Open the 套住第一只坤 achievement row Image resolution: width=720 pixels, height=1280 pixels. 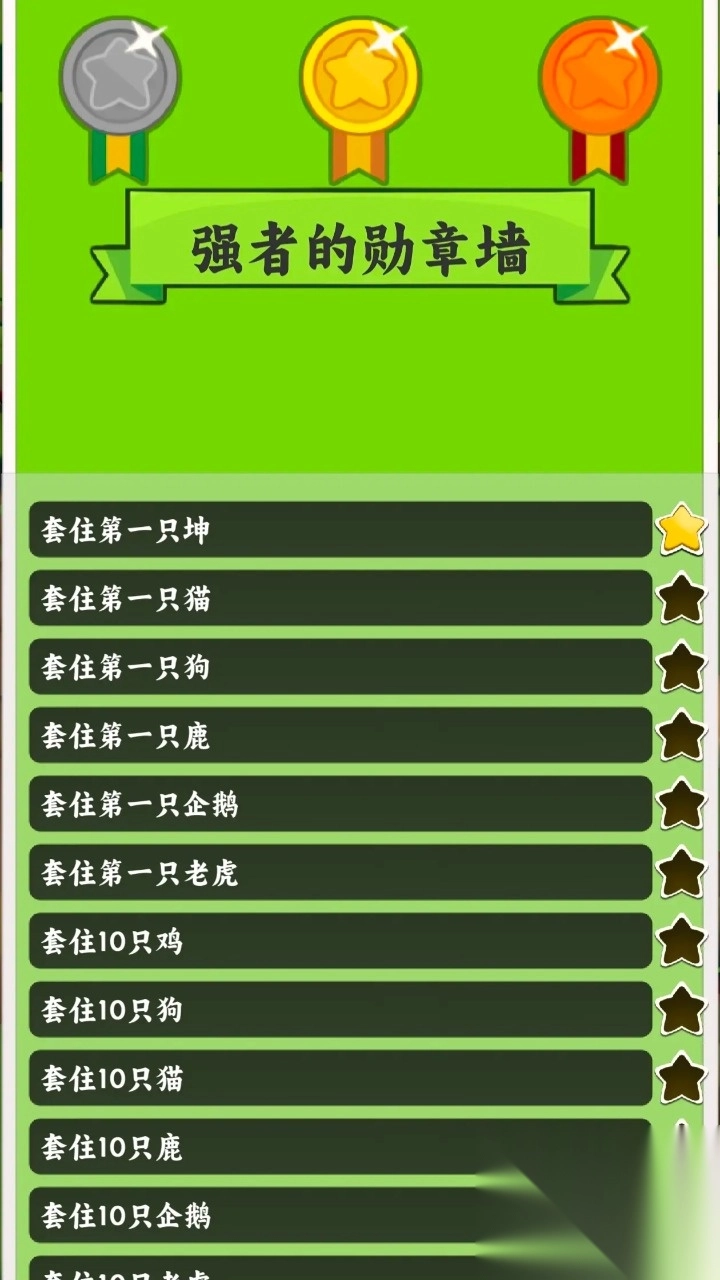click(x=340, y=530)
